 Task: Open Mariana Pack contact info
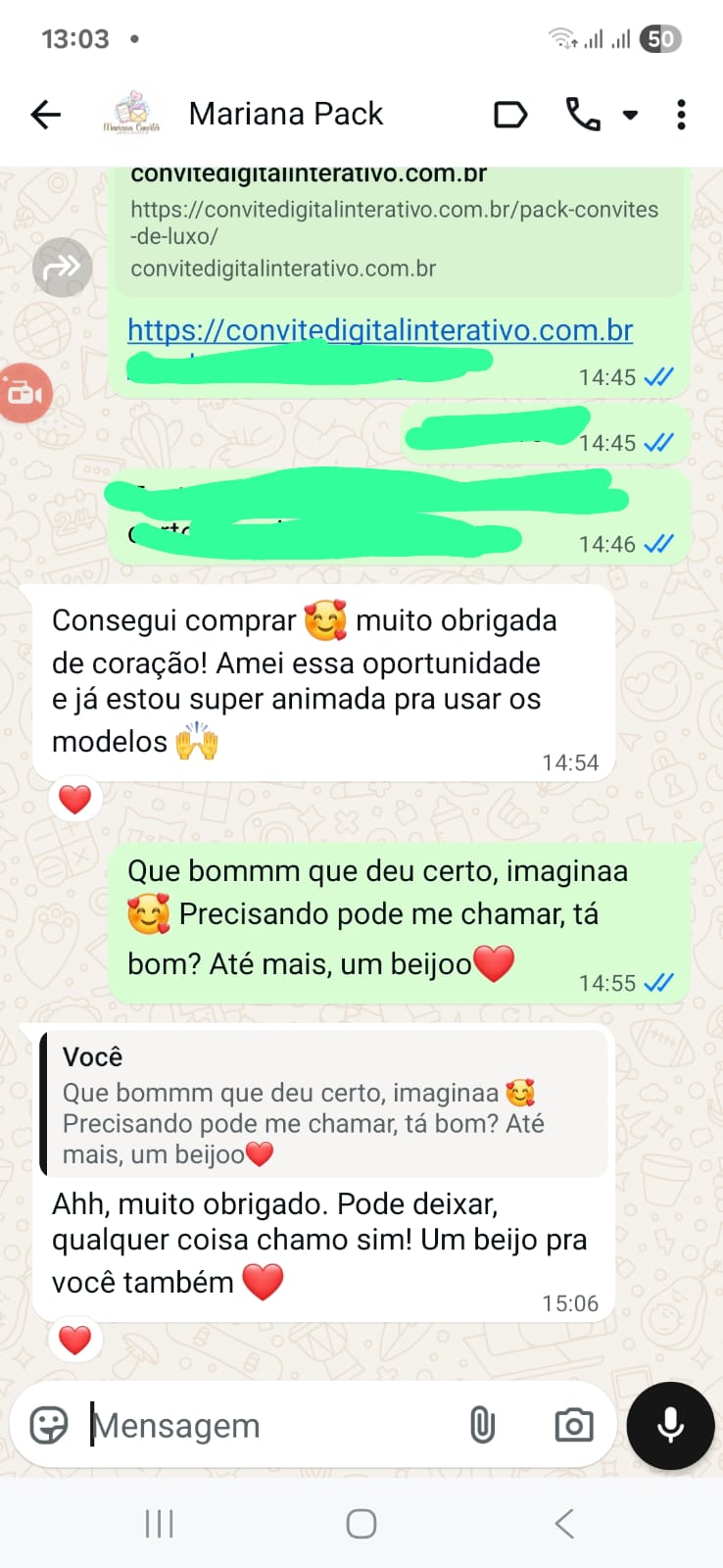coord(285,115)
